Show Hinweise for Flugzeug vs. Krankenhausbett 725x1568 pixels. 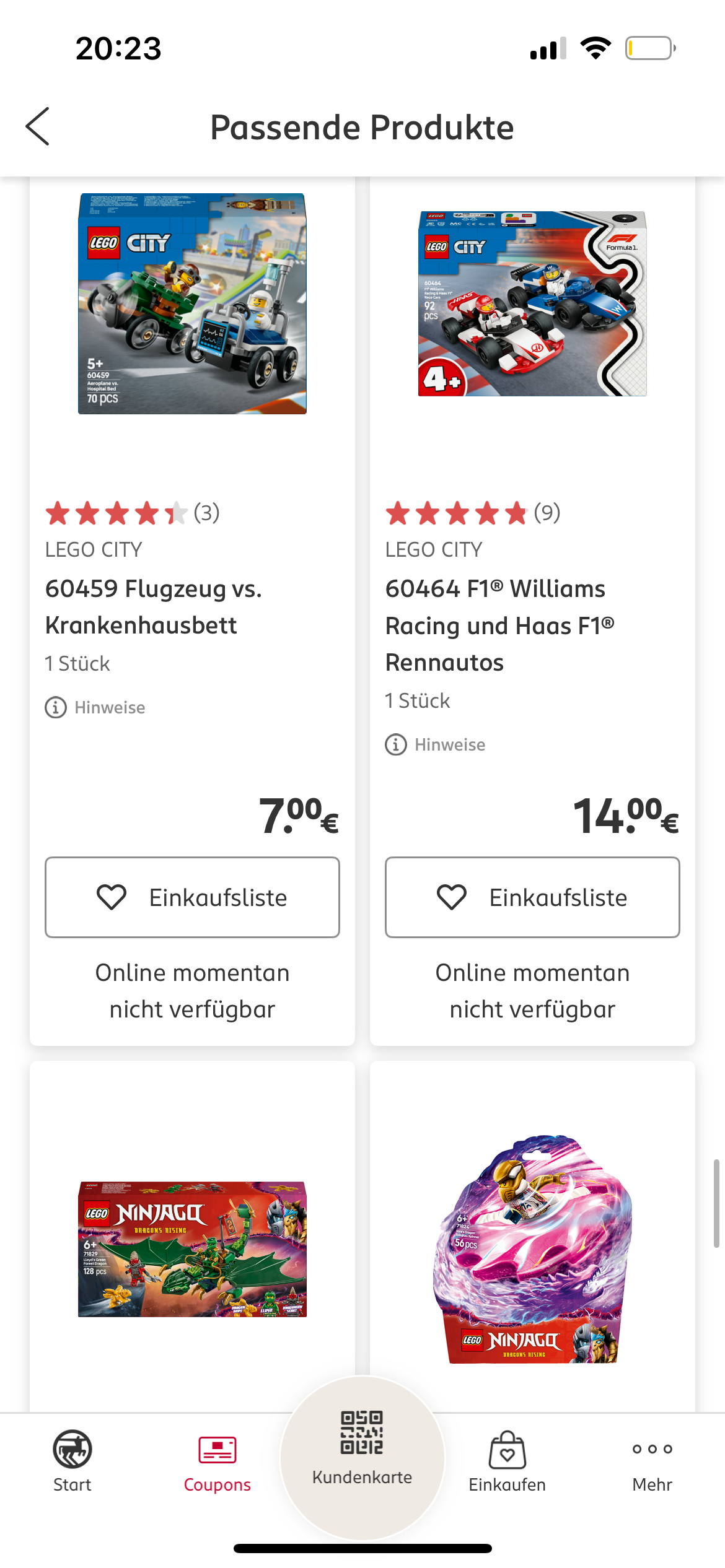coord(95,707)
